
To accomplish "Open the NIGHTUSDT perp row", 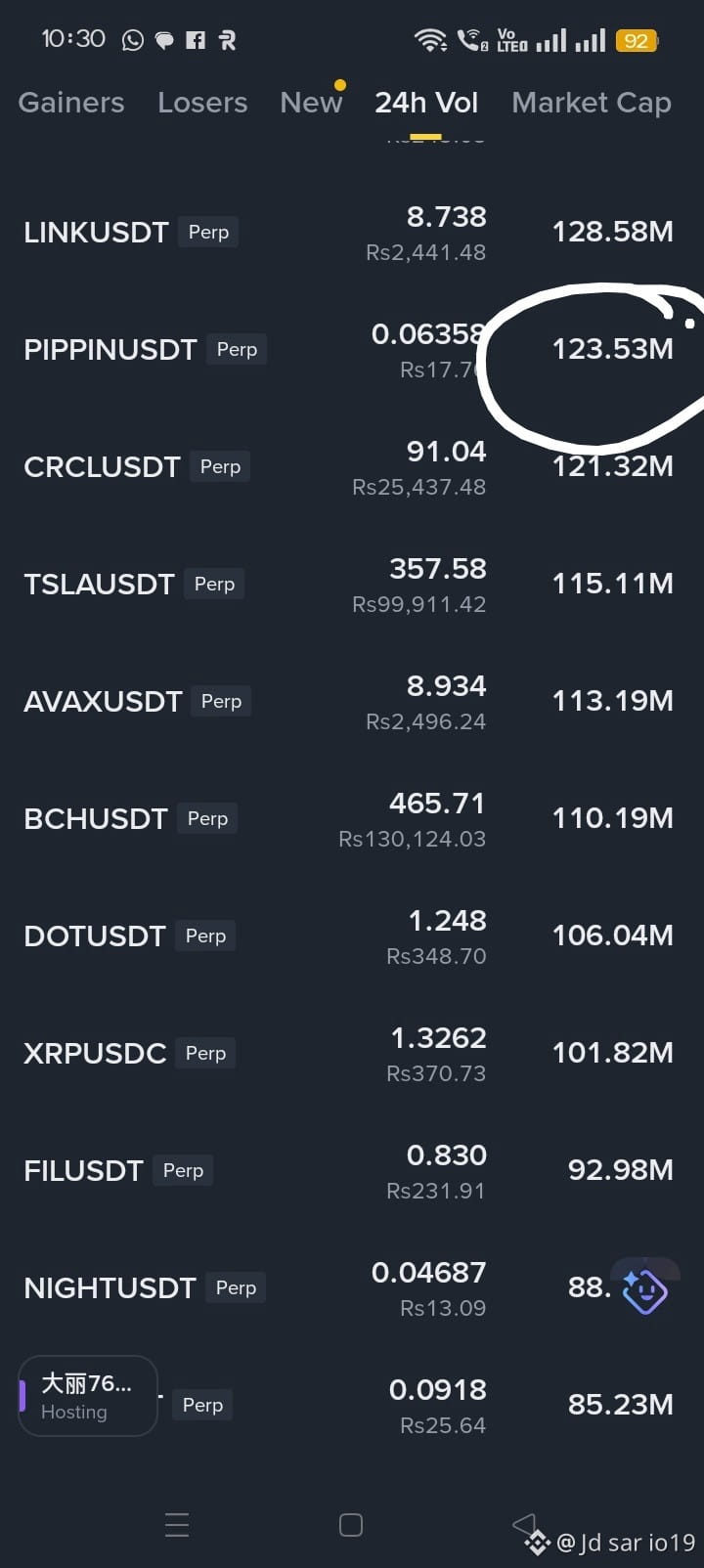I will coord(352,1288).
